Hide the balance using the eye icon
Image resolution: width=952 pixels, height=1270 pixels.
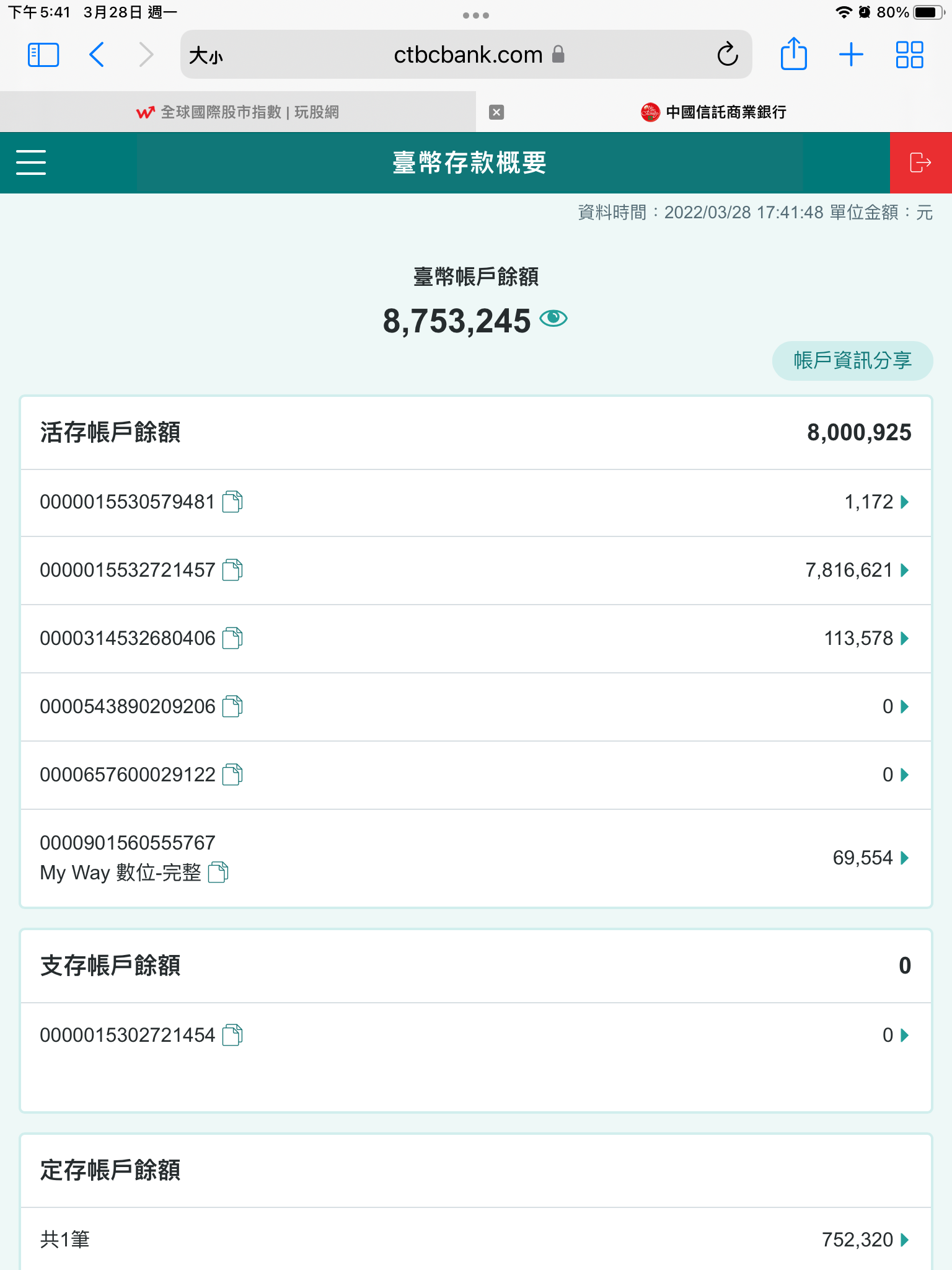(553, 319)
